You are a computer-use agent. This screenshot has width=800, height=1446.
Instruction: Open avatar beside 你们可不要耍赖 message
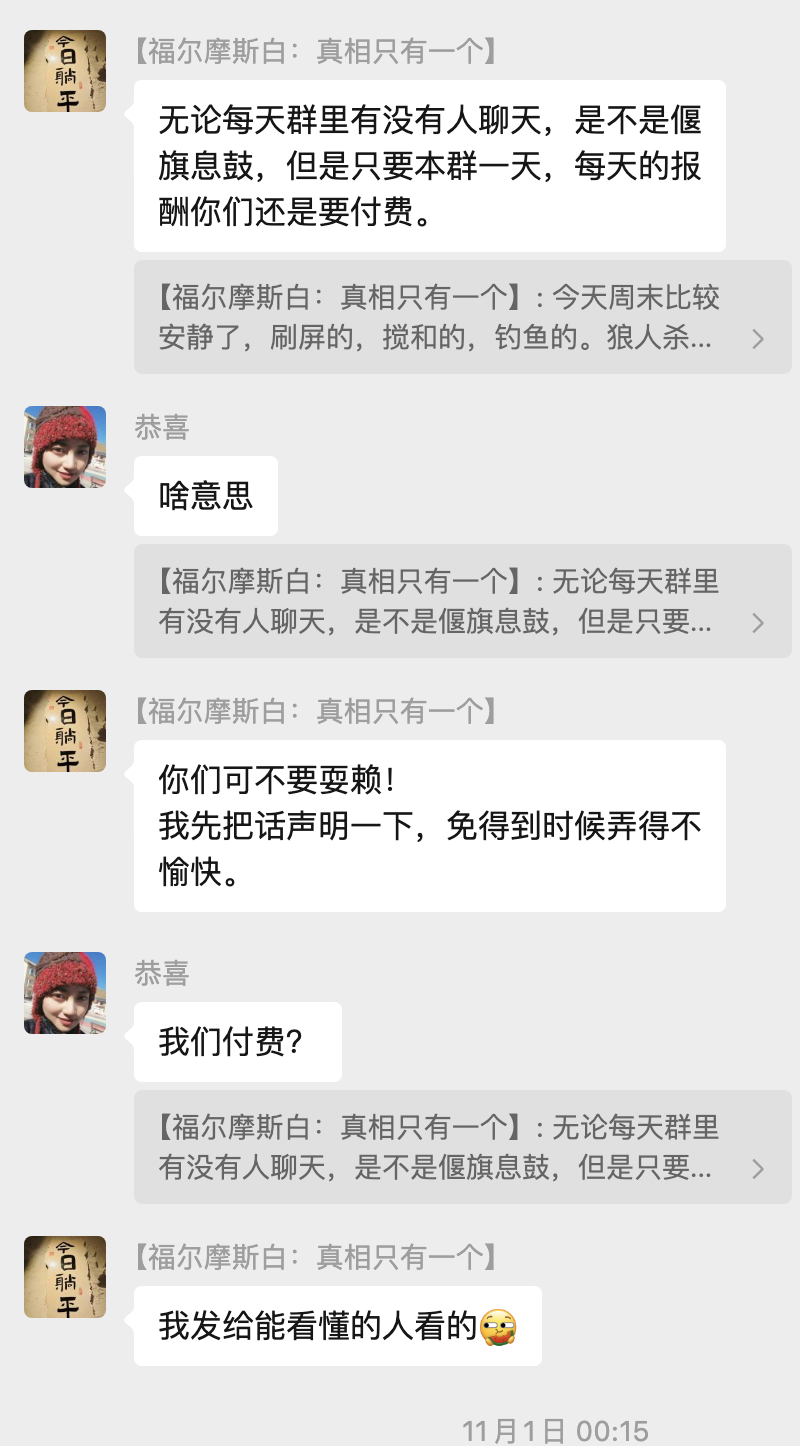[x=65, y=731]
